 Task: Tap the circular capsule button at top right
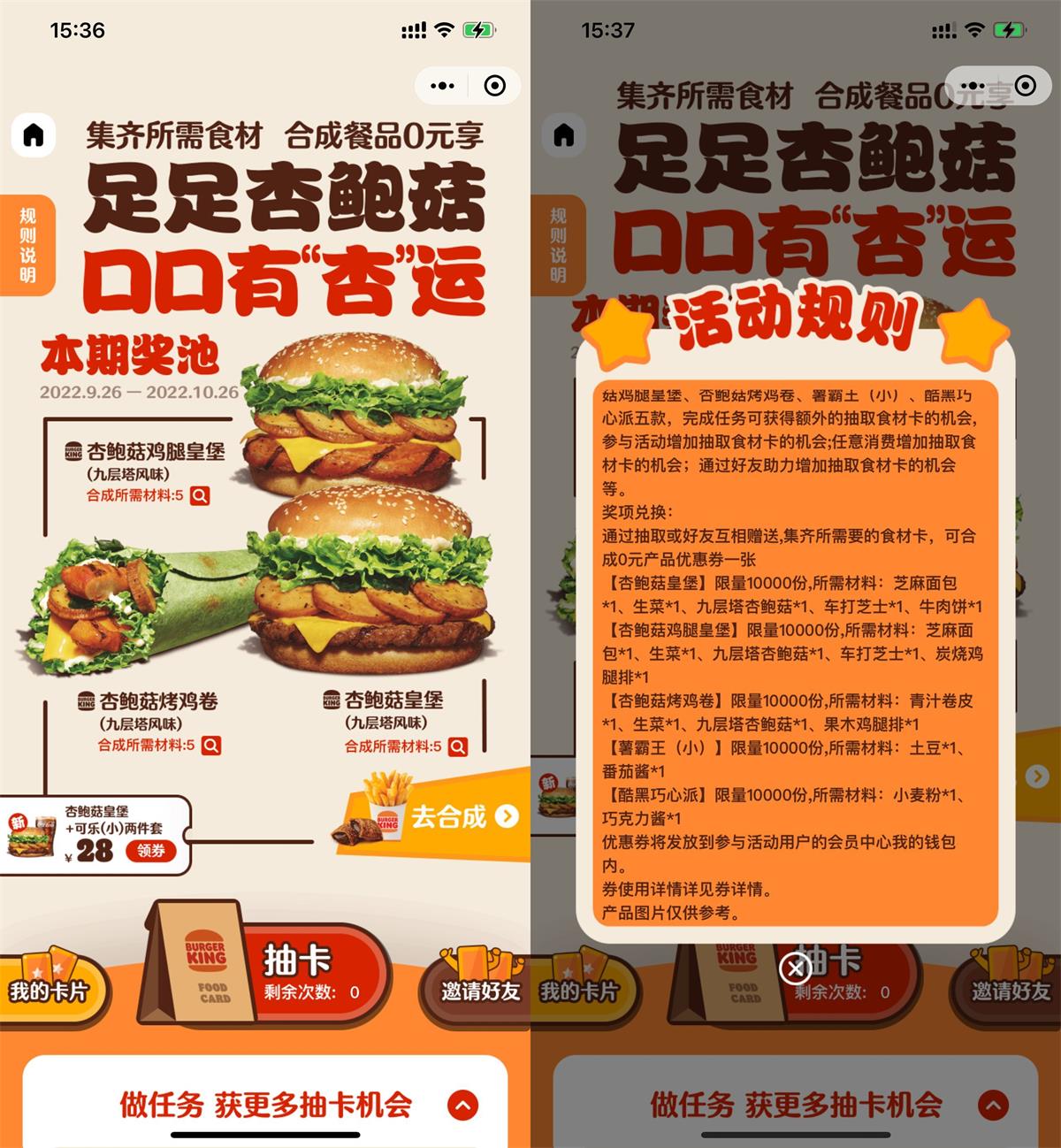click(x=493, y=85)
